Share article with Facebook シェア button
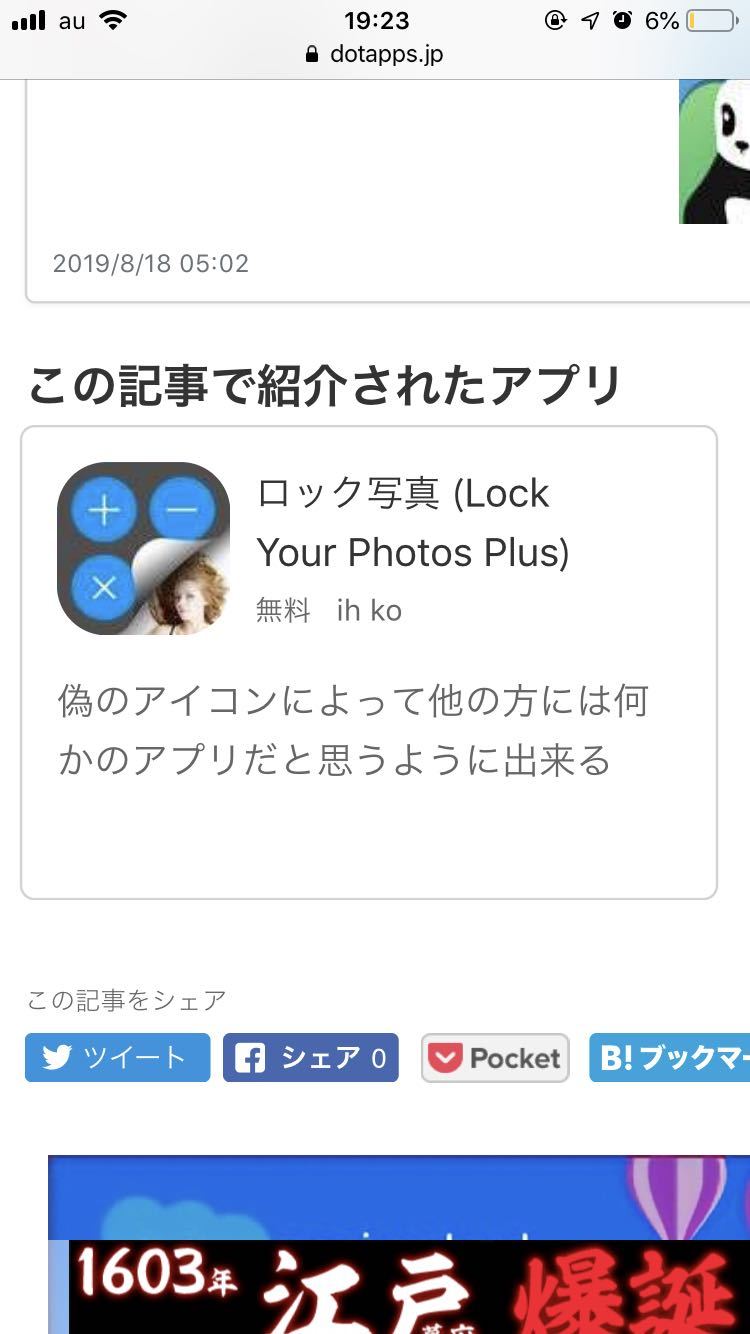The image size is (750, 1334). [x=311, y=1058]
